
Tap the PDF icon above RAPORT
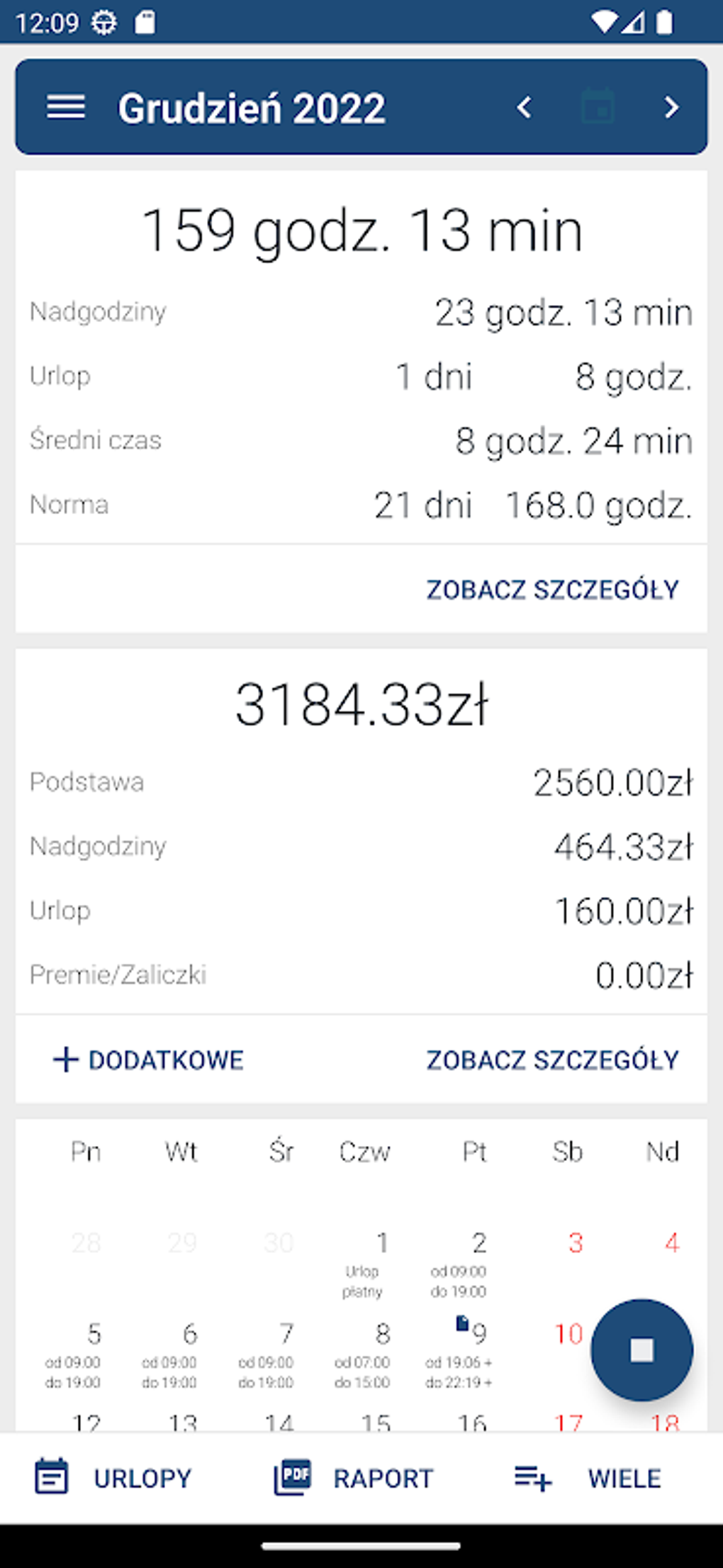(x=293, y=1477)
